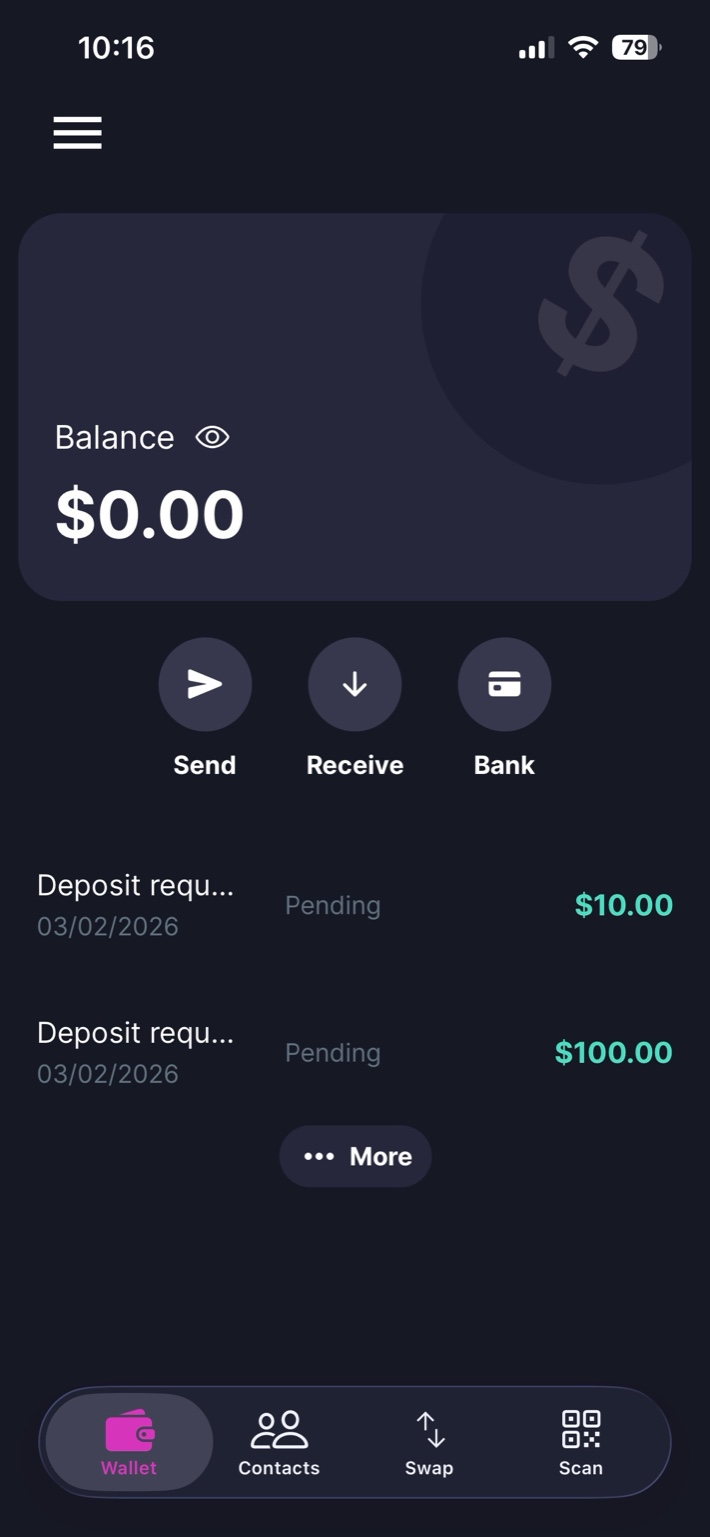The width and height of the screenshot is (710, 1537).
Task: Select the Wallet tab
Action: pos(129,1442)
